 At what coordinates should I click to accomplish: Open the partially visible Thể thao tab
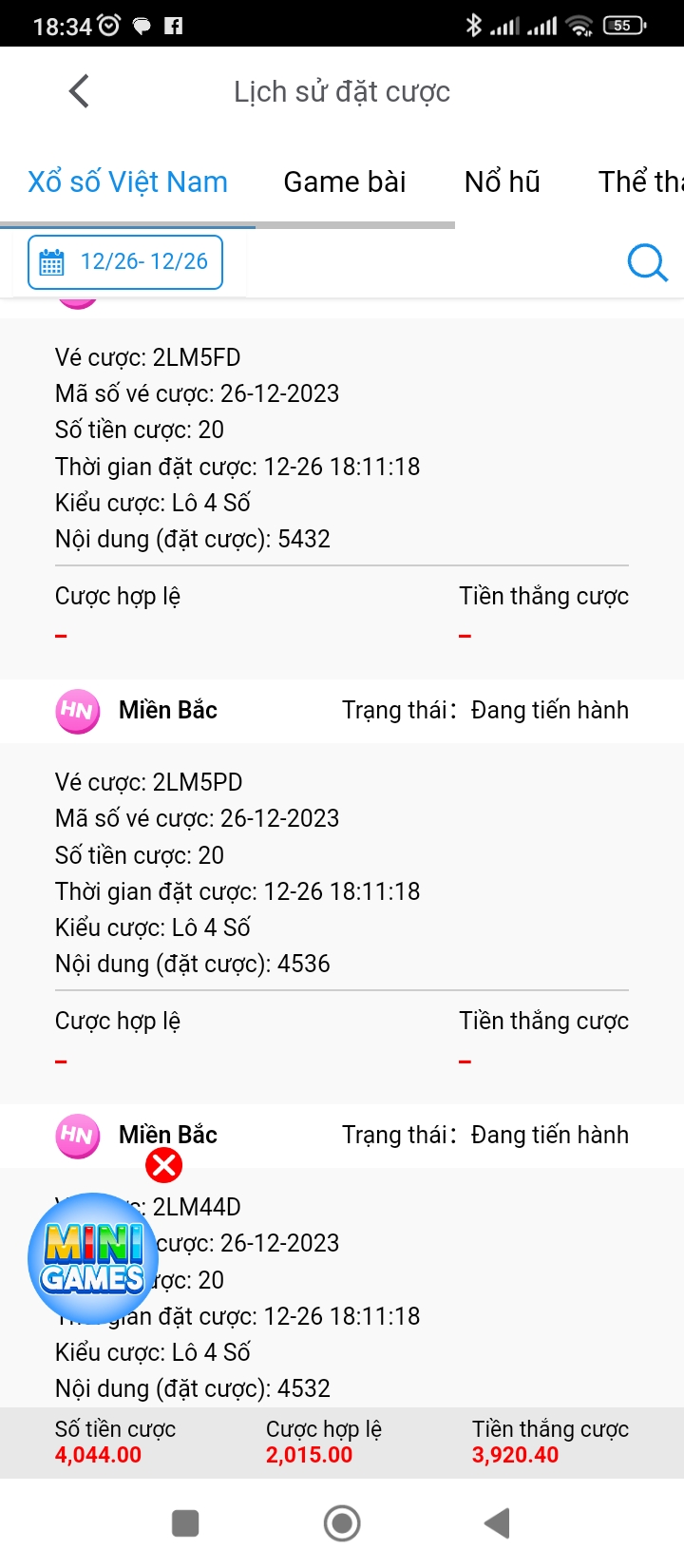(639, 182)
